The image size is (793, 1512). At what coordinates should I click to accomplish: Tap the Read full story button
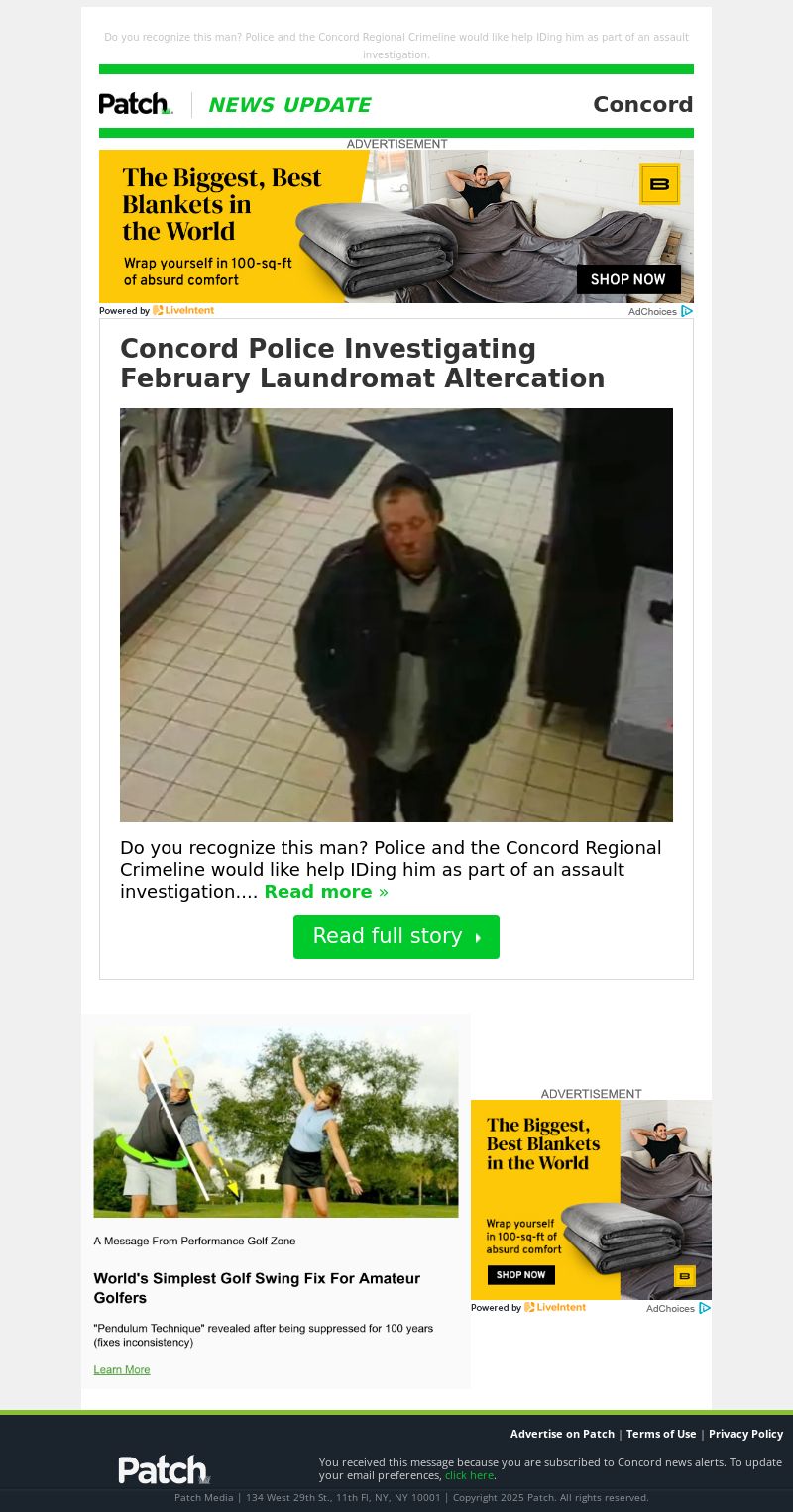tap(396, 936)
